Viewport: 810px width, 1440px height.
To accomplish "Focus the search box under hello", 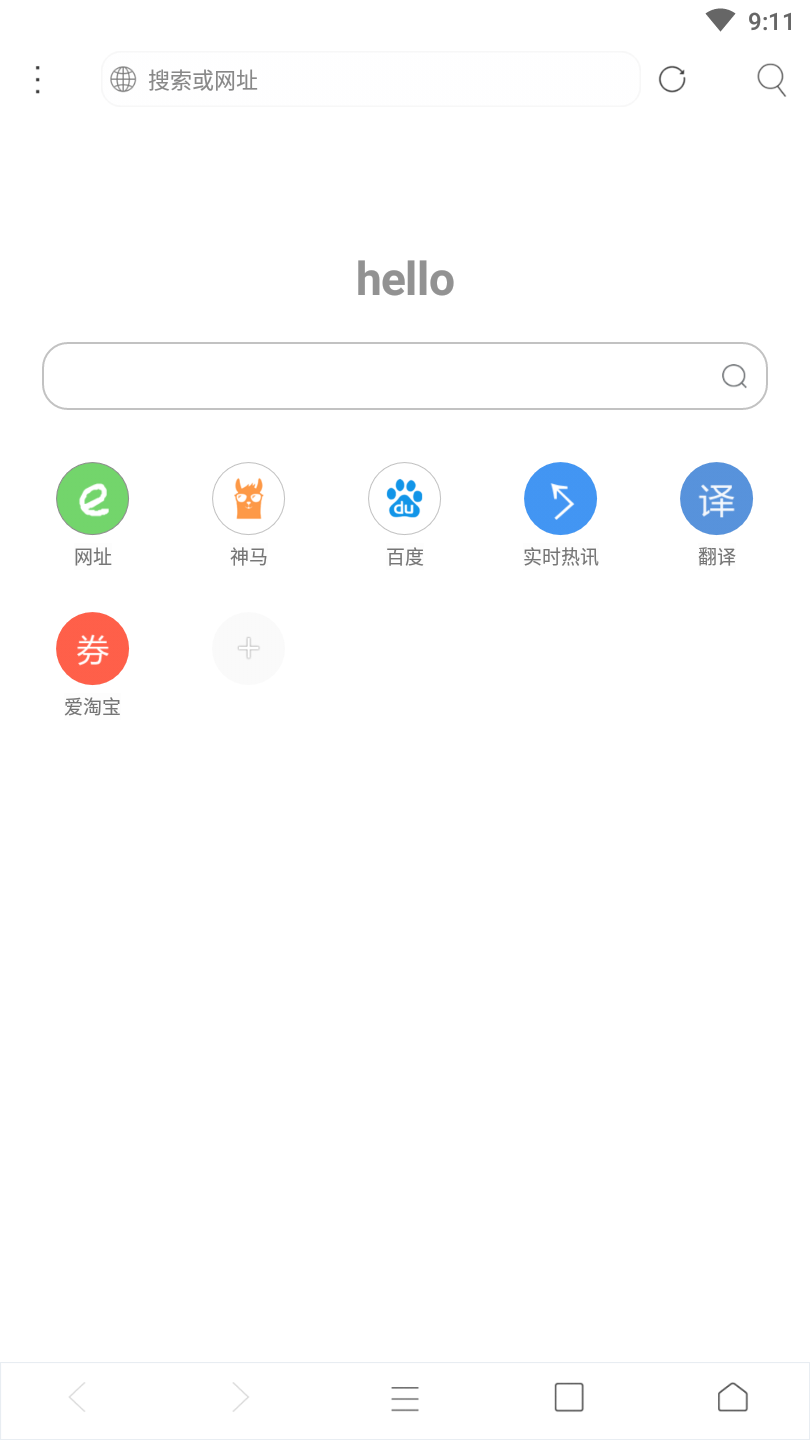I will click(x=380, y=376).
